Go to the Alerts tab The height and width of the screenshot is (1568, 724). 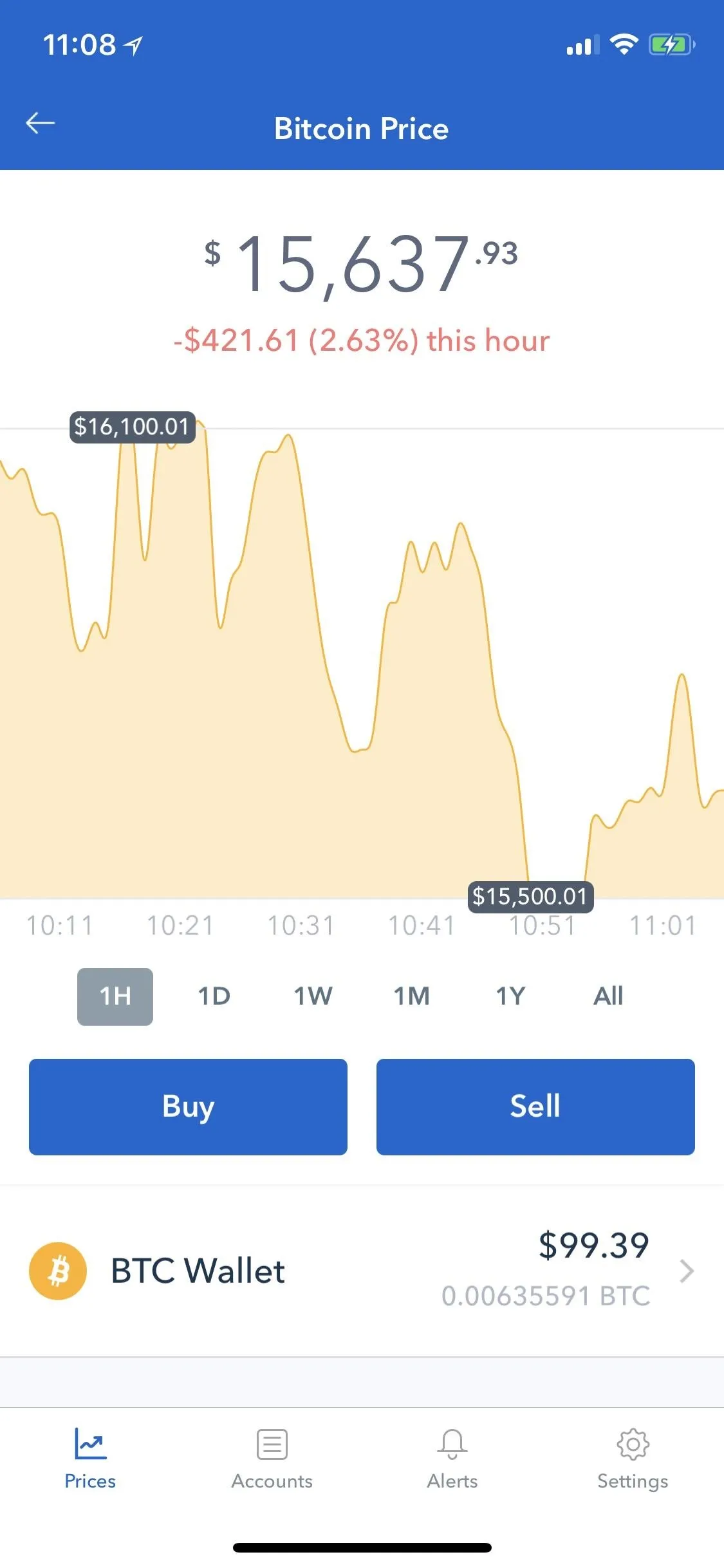pos(452,1459)
